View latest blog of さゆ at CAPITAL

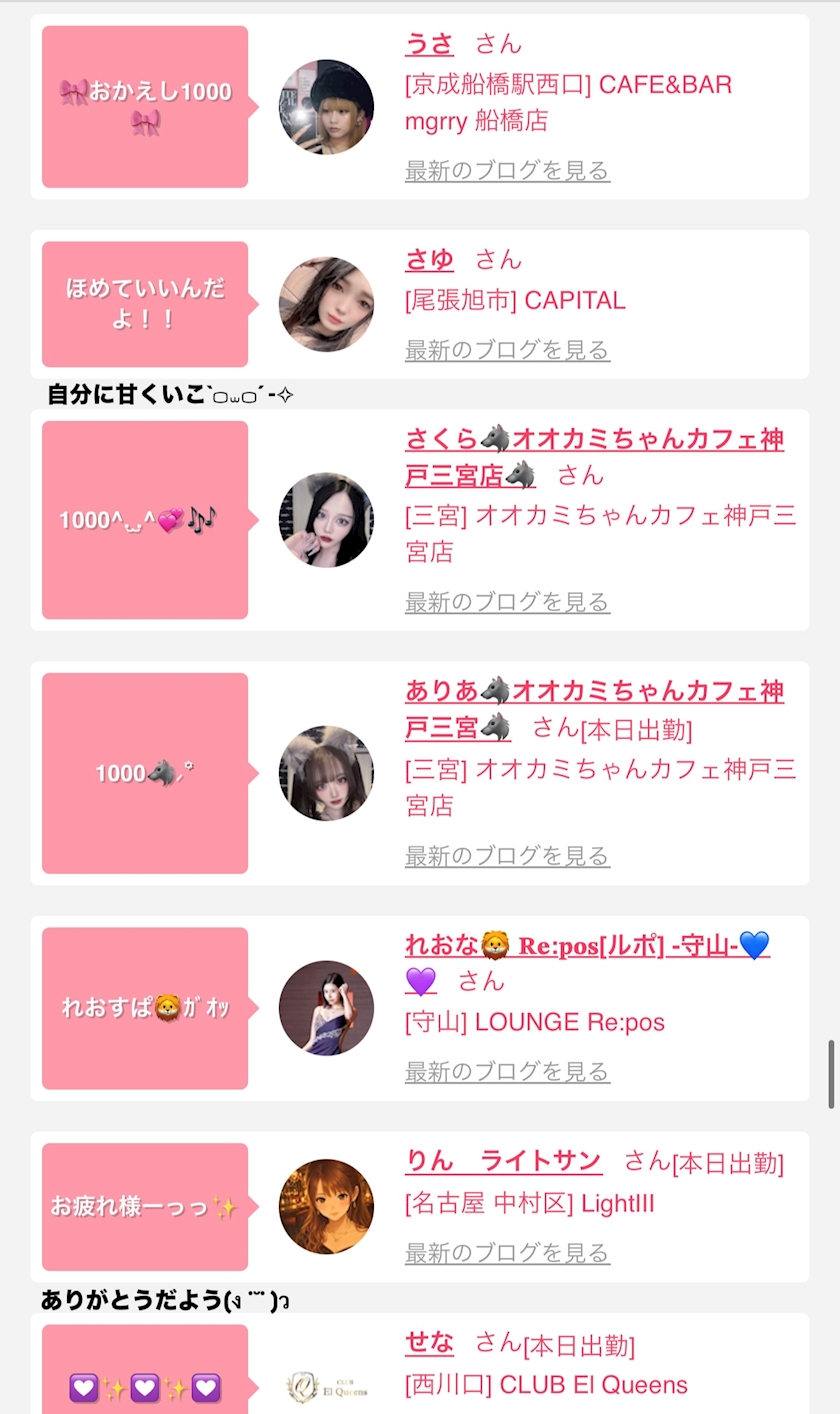pos(507,350)
